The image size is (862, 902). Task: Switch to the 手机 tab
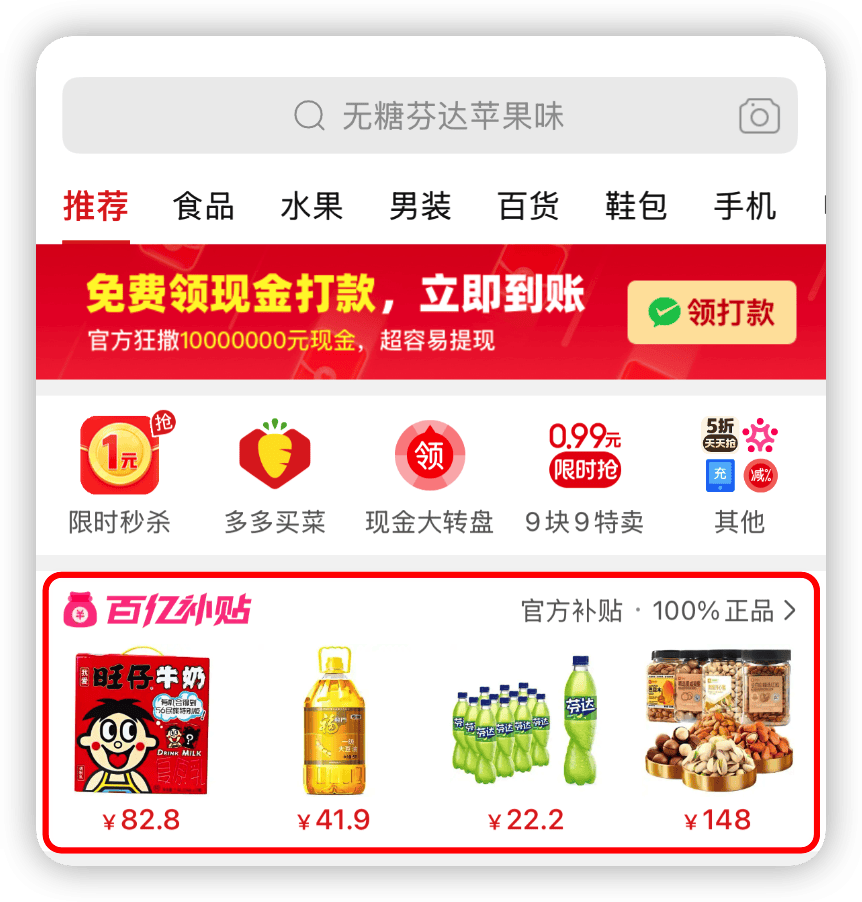744,207
